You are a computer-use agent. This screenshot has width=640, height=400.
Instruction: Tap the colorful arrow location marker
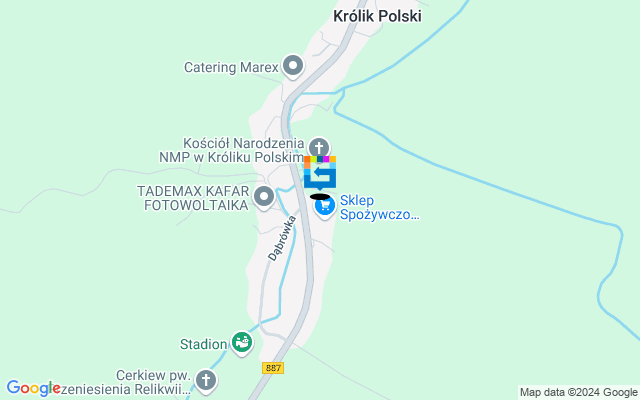click(319, 172)
